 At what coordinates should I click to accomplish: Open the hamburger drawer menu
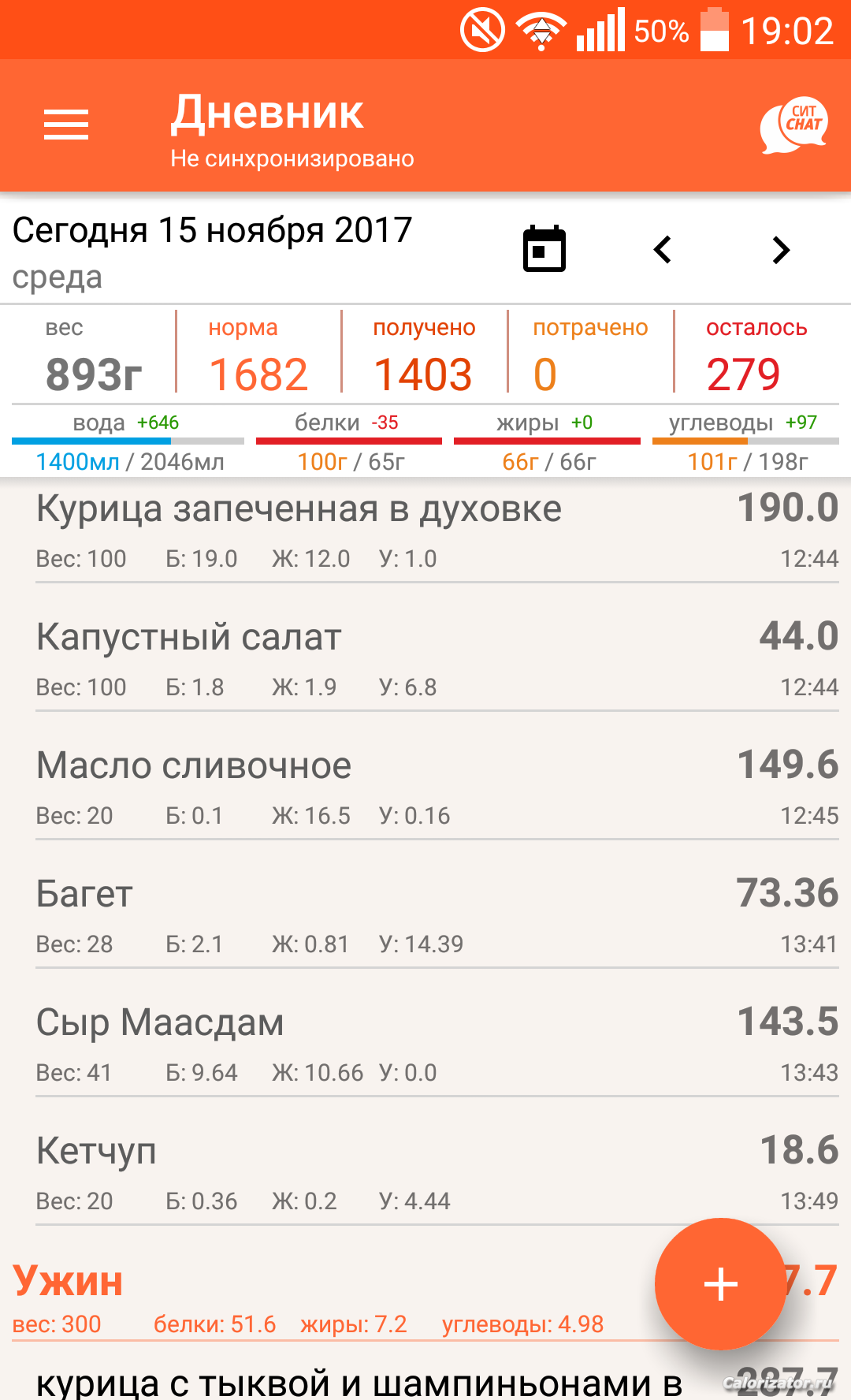click(66, 125)
